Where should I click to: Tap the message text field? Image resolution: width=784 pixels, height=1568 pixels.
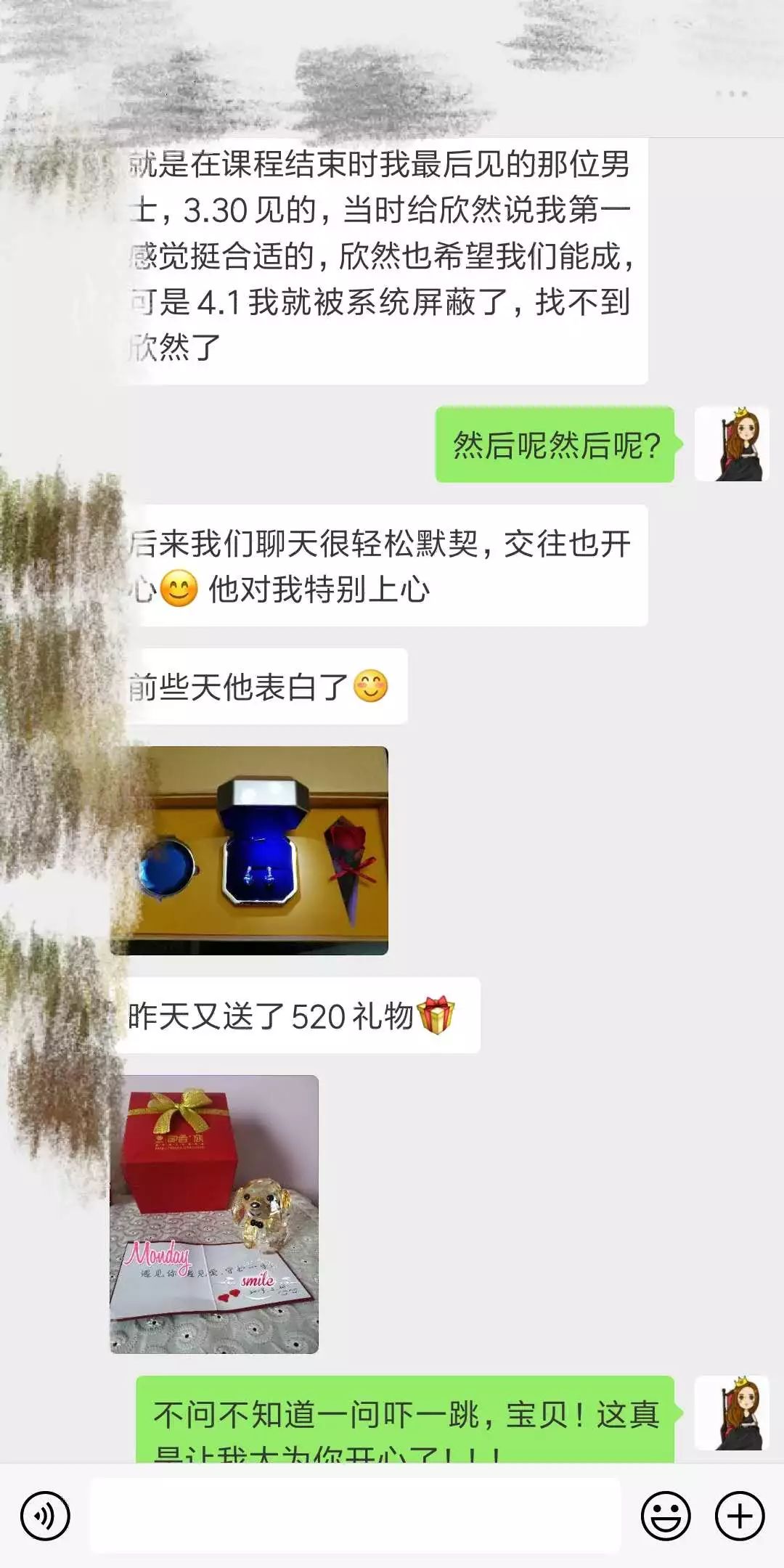(x=356, y=1516)
